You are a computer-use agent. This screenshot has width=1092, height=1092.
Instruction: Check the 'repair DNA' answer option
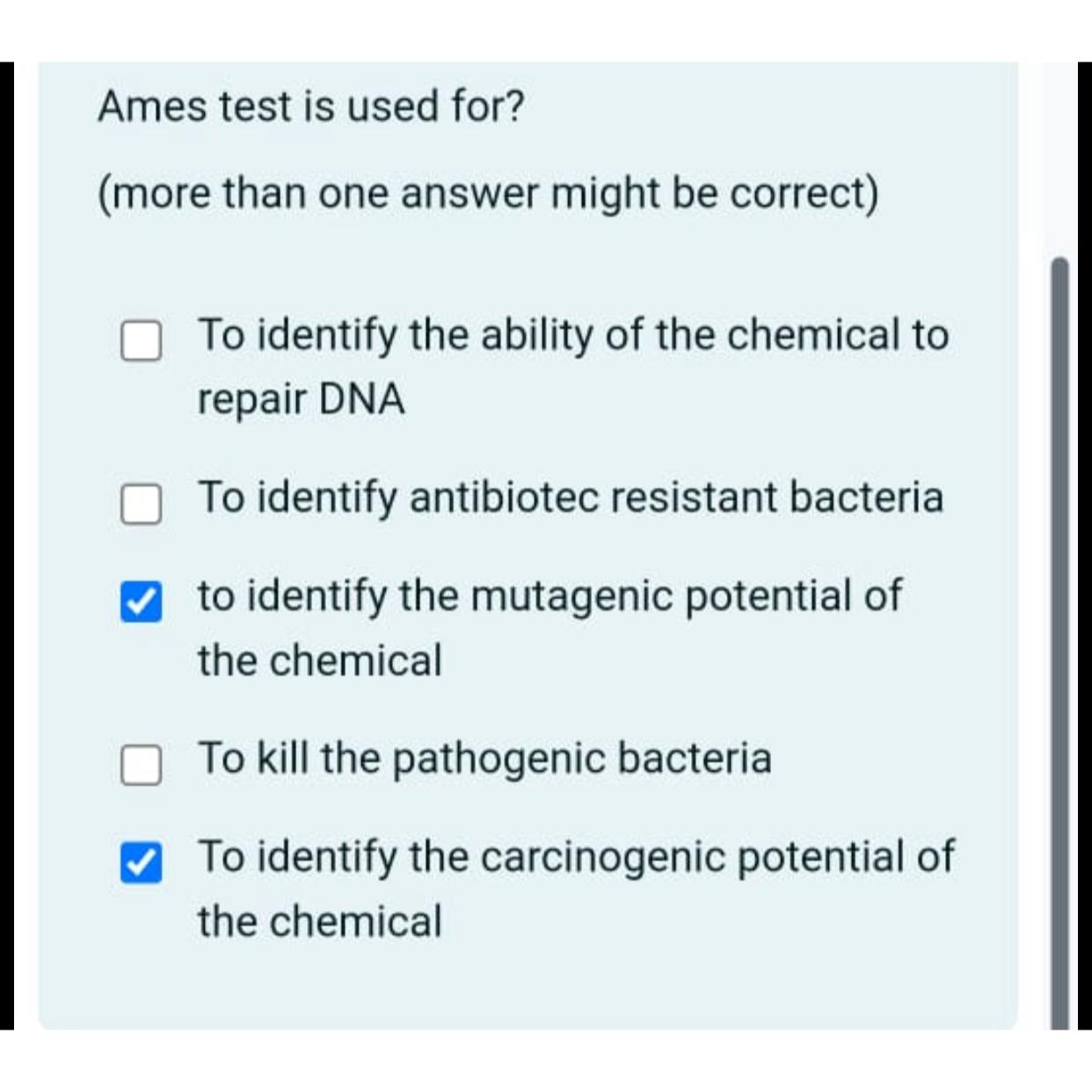point(141,340)
